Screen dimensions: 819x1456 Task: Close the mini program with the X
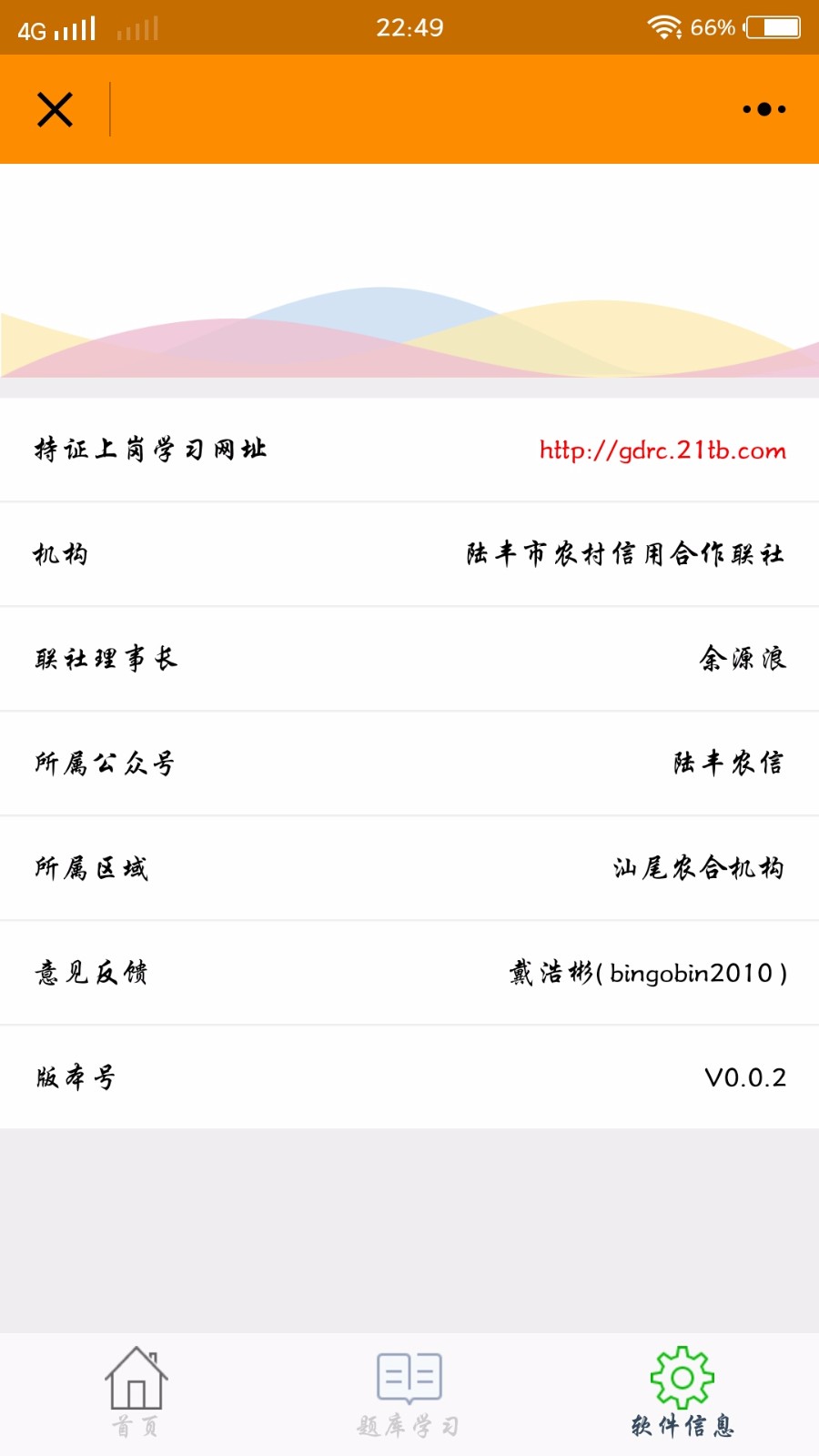pos(55,109)
